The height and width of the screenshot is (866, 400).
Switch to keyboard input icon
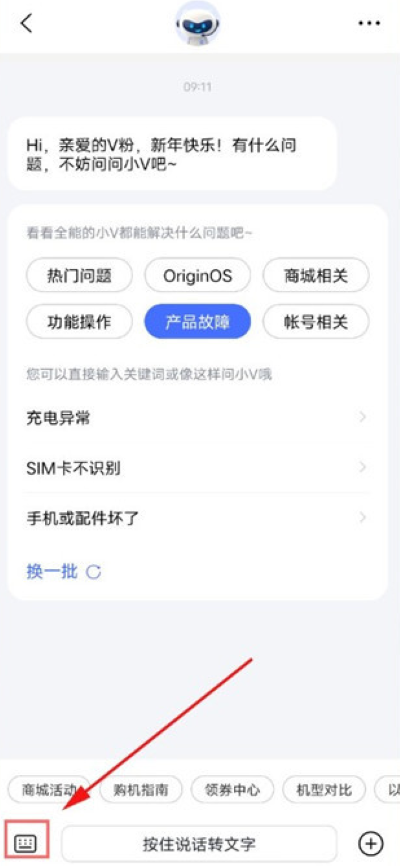(25, 843)
